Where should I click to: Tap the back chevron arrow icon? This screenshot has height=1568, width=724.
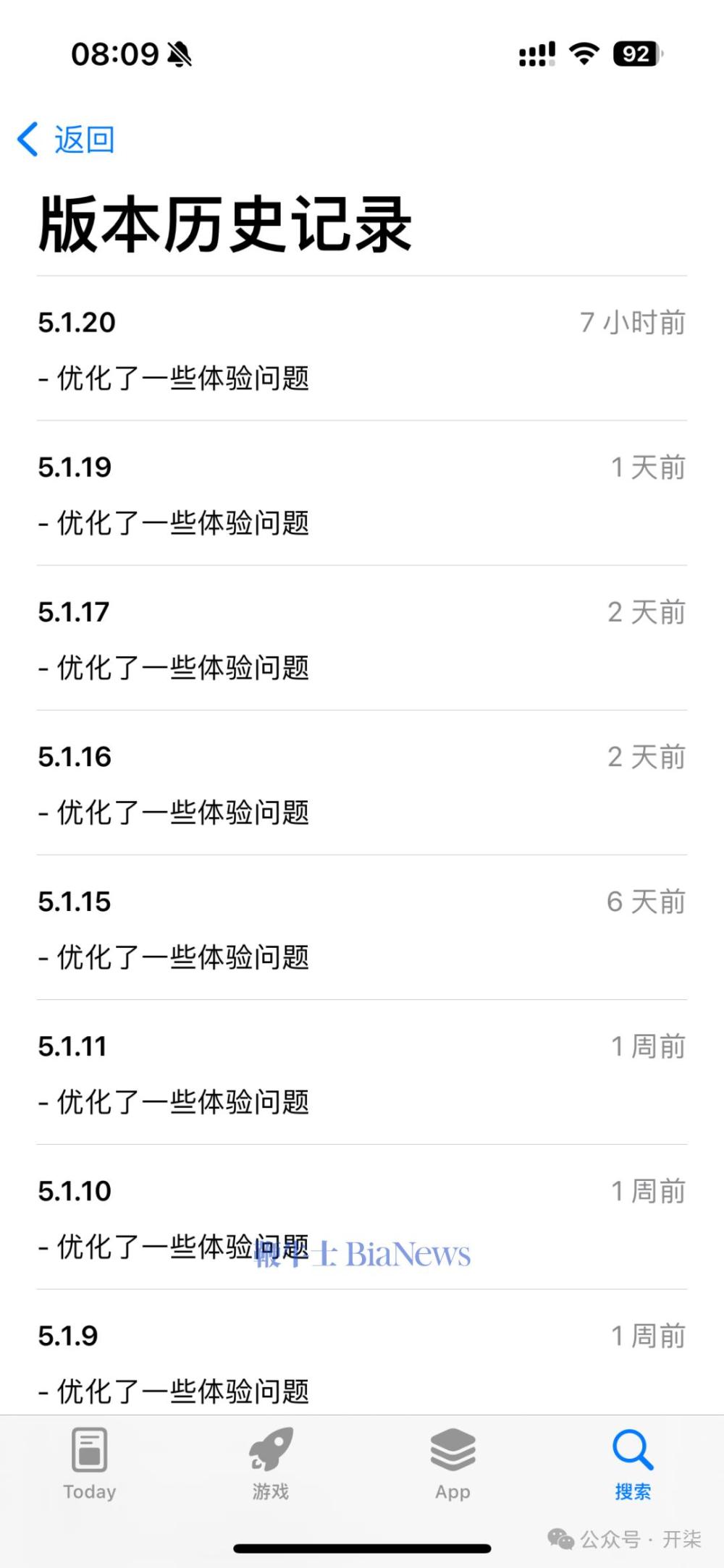27,139
